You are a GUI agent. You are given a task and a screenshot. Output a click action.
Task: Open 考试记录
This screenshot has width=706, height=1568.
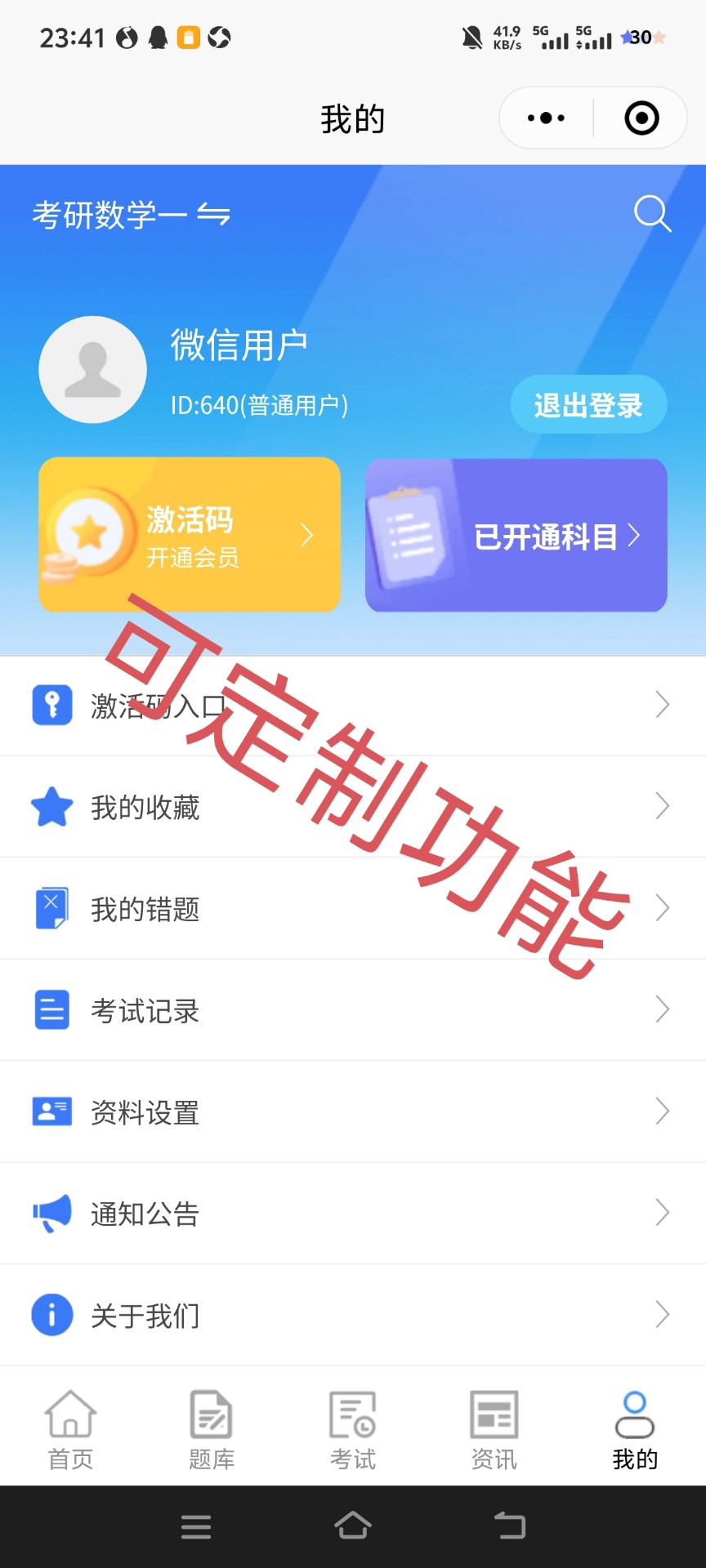[353, 1010]
